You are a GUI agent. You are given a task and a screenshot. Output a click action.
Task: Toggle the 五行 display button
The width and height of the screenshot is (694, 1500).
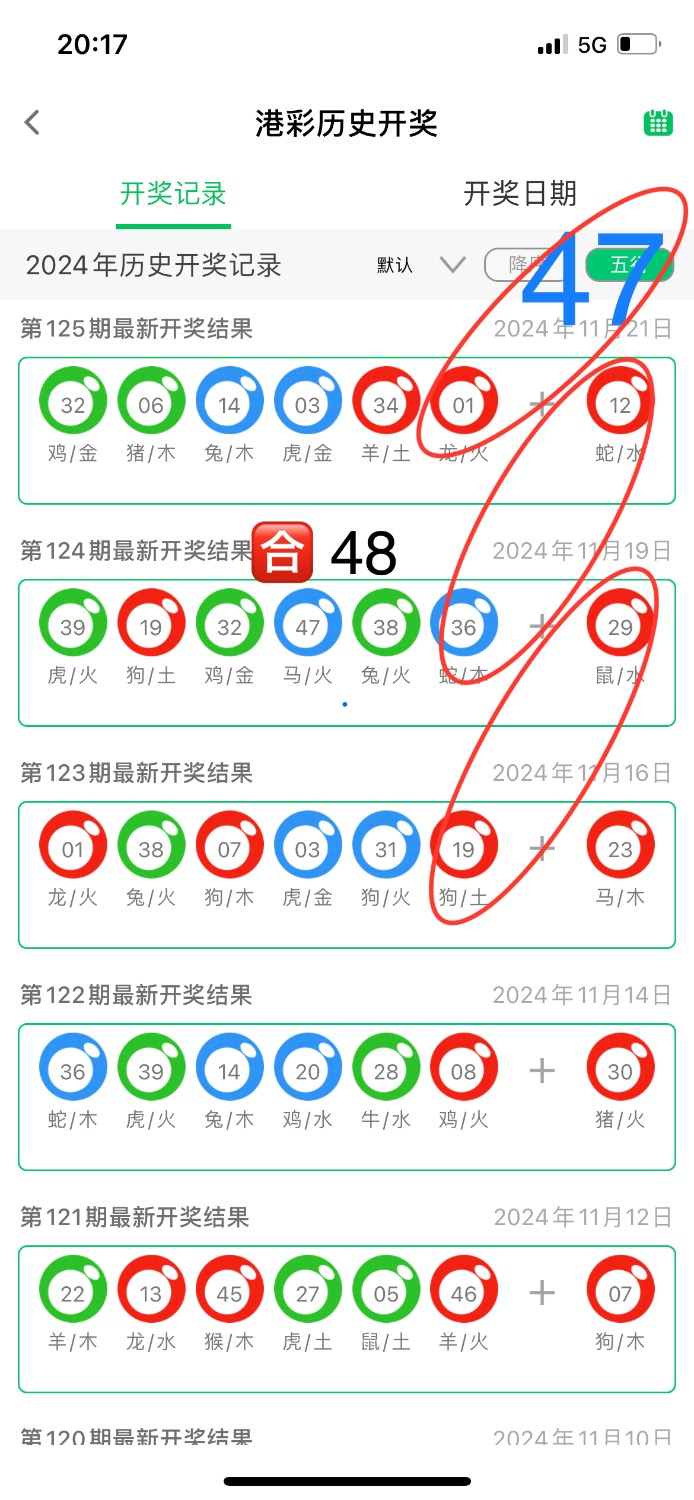point(629,265)
